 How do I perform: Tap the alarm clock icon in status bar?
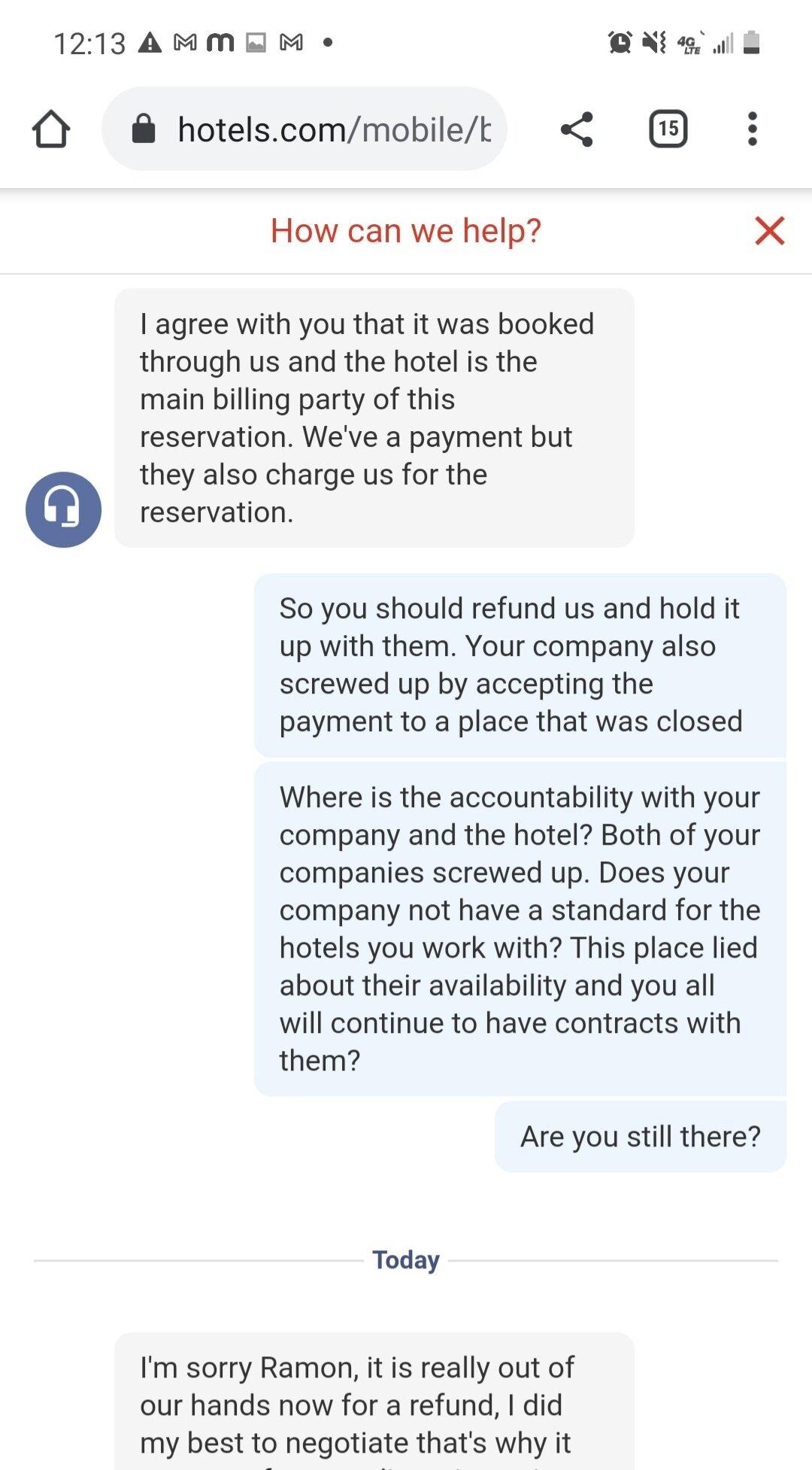(x=618, y=43)
